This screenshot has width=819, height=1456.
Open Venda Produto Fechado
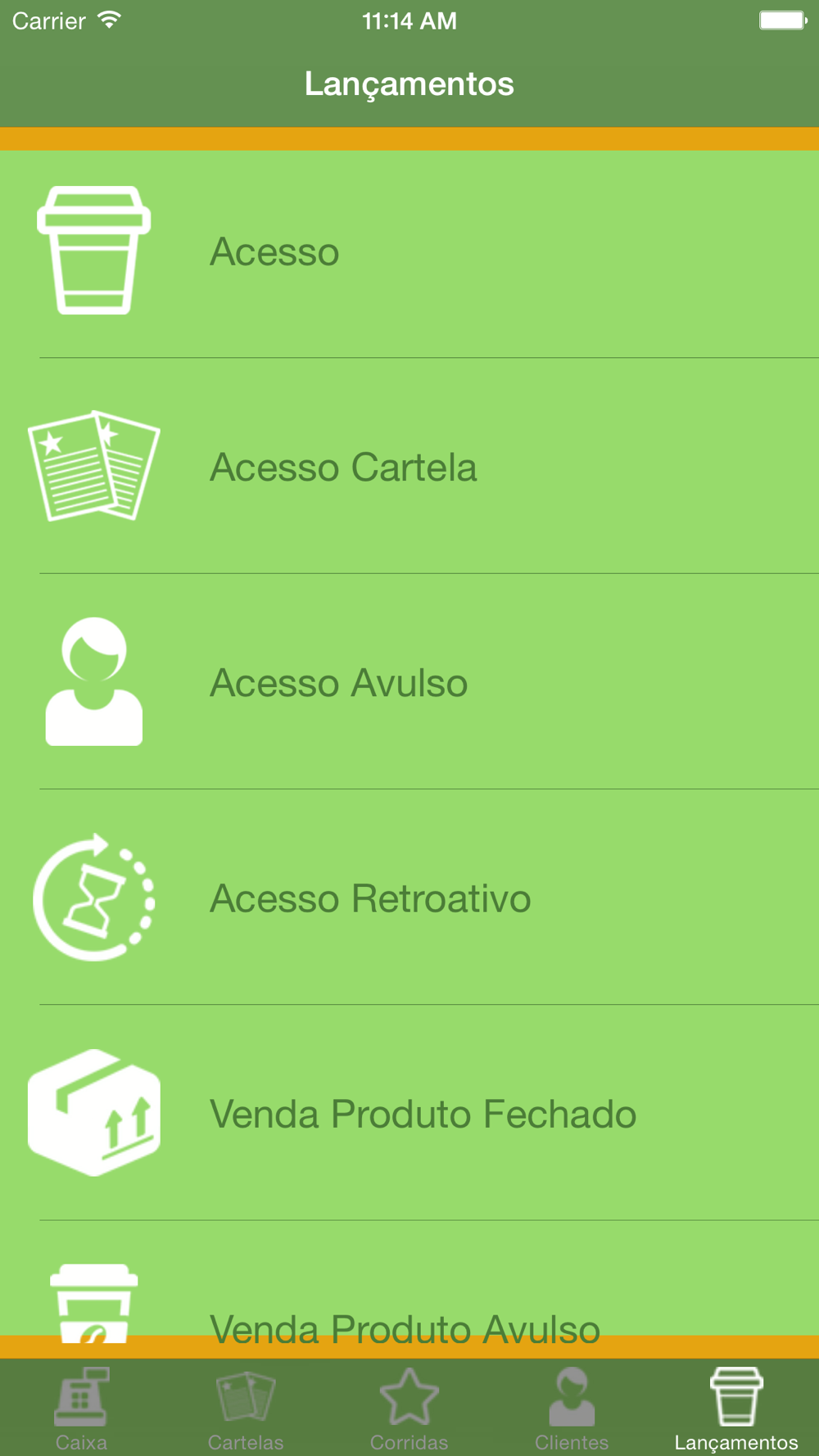409,1112
